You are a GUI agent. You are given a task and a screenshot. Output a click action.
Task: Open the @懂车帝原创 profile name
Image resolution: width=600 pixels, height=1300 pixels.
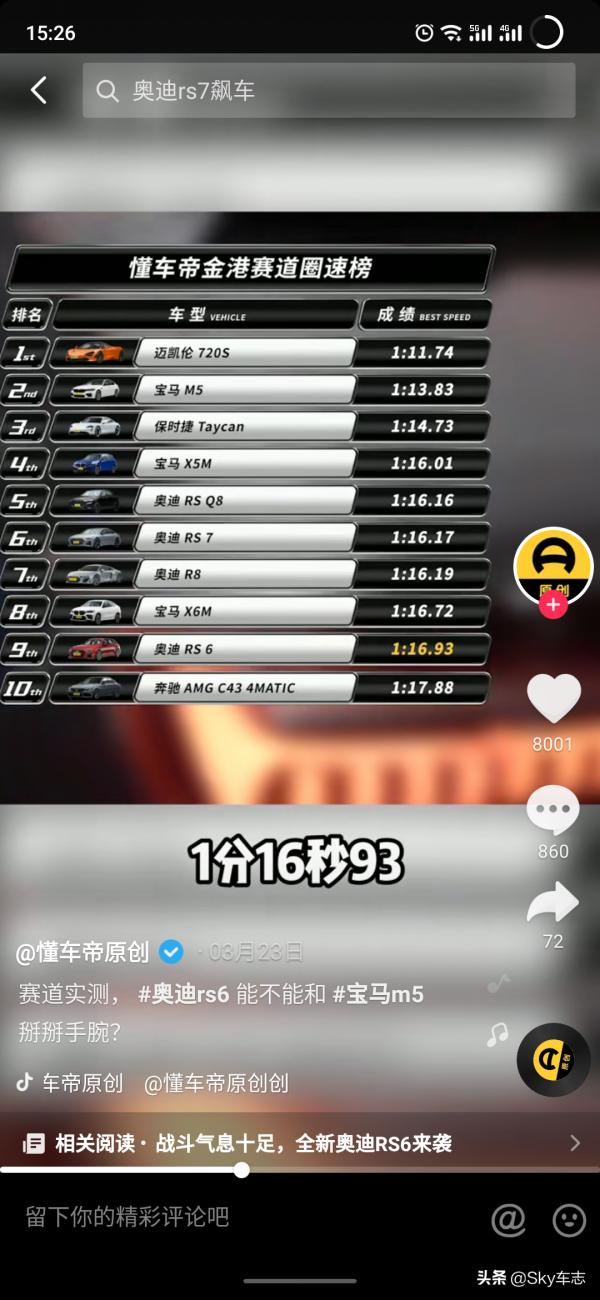(x=83, y=952)
